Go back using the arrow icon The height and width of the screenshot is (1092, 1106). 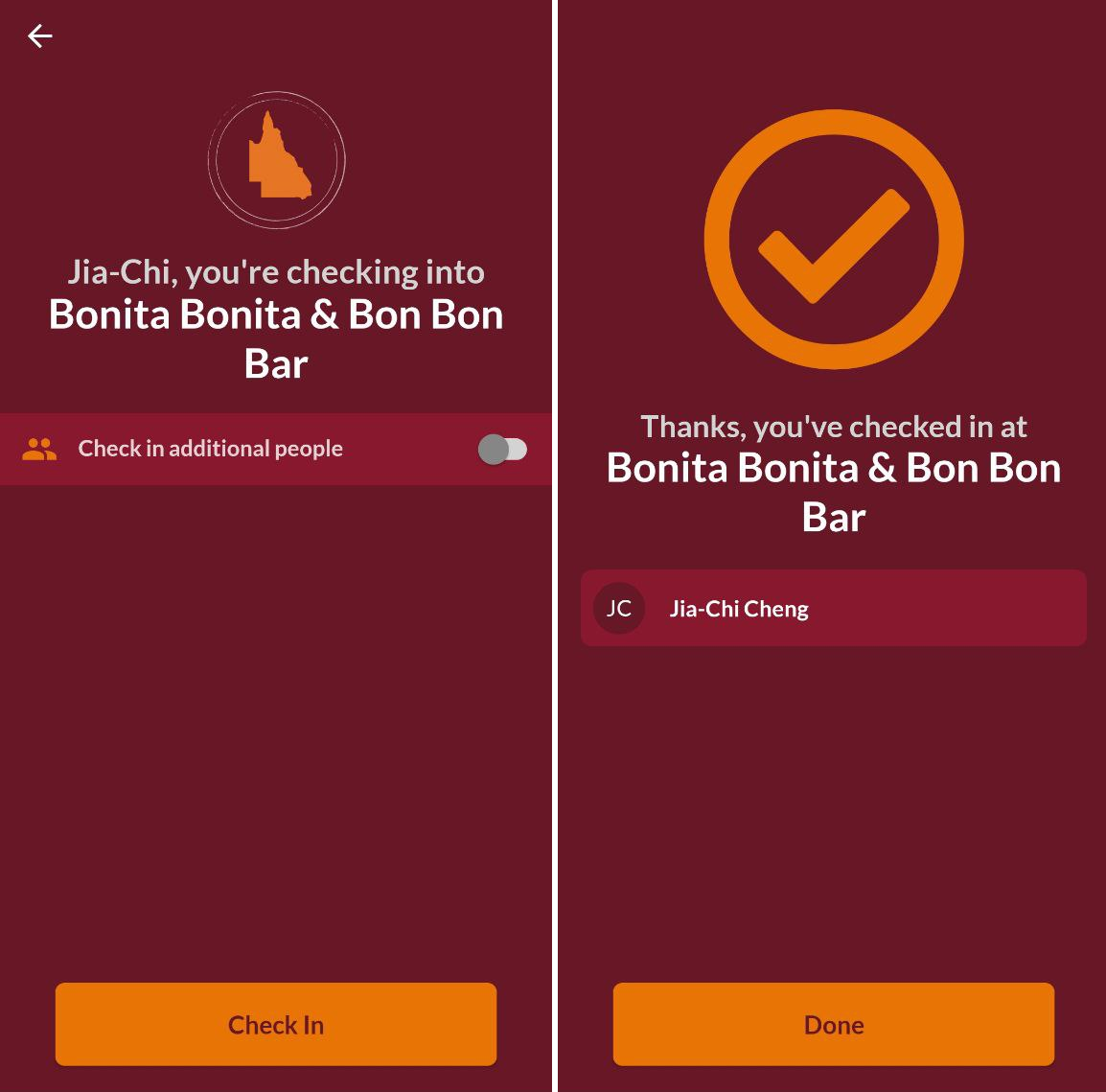40,36
